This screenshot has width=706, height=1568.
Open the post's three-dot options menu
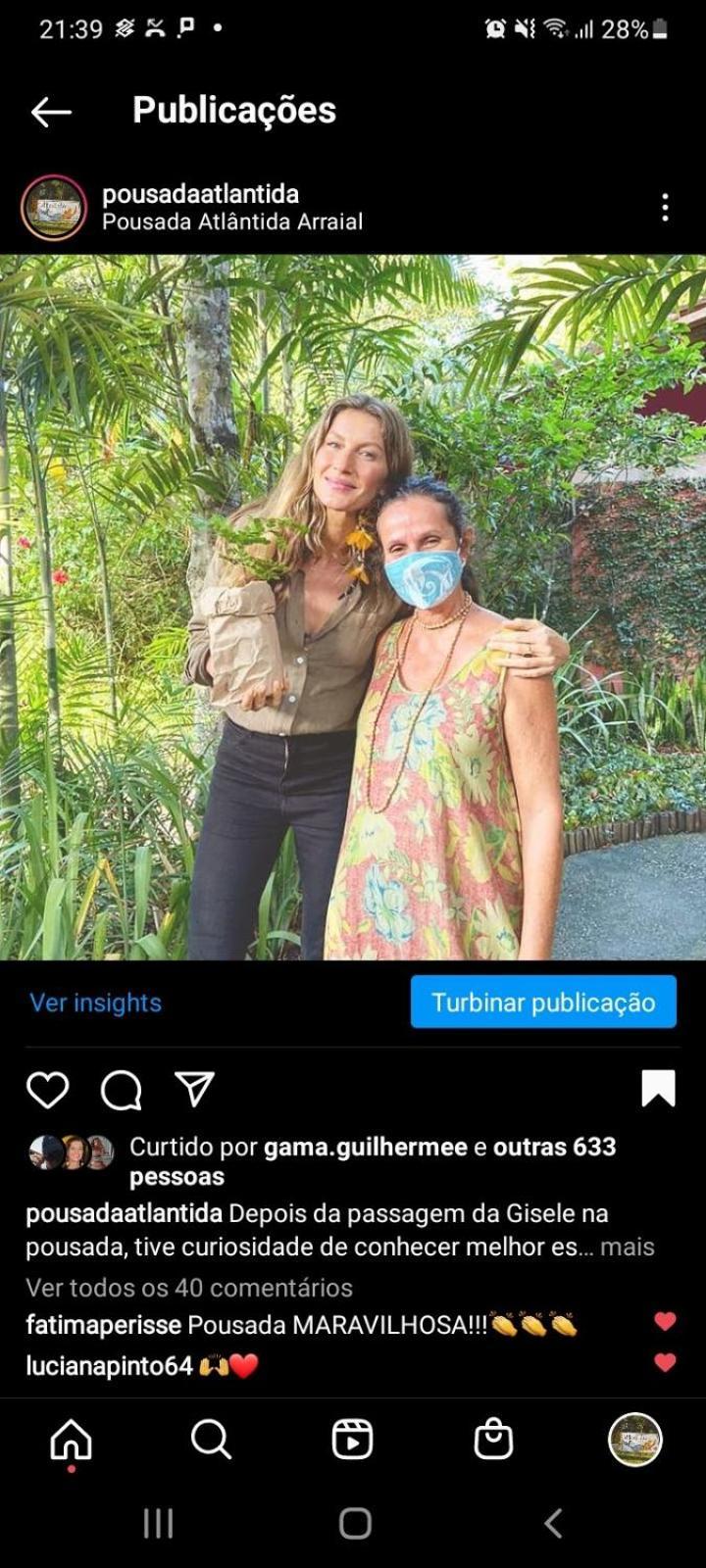click(x=665, y=207)
